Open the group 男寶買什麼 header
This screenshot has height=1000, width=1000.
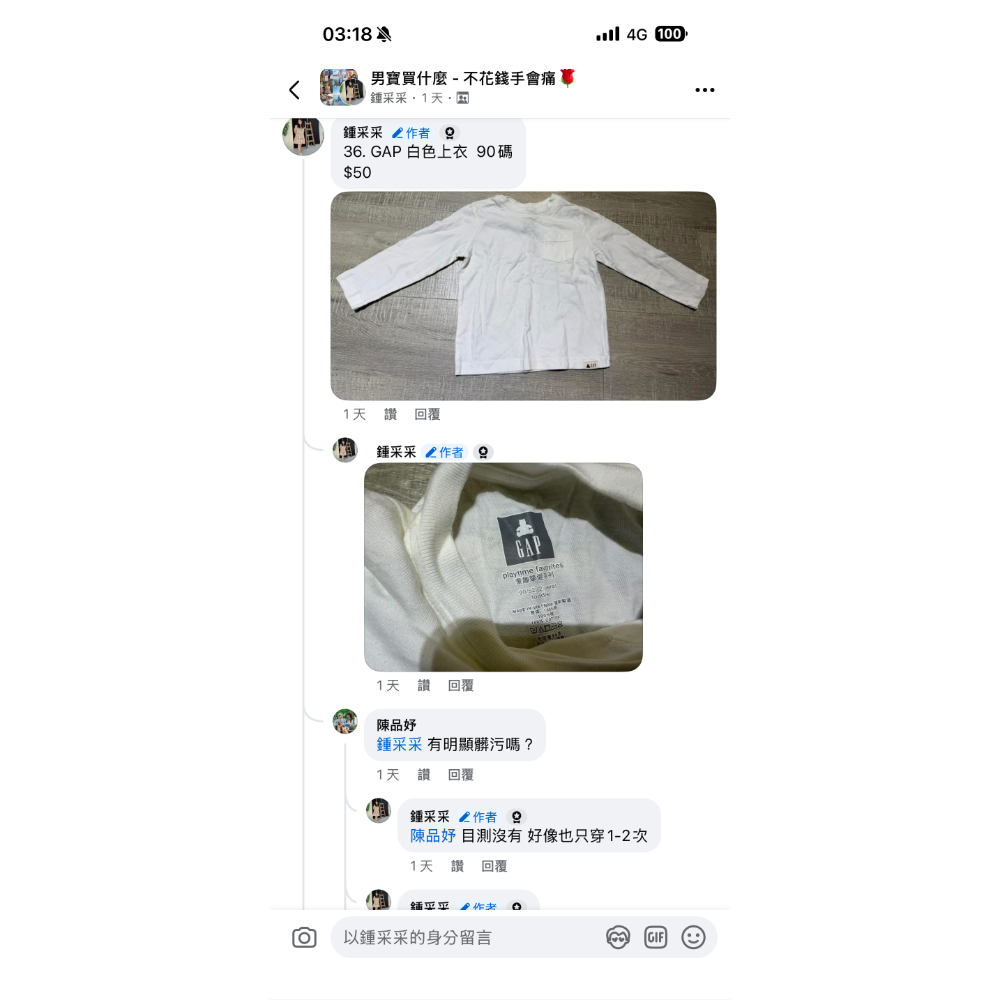tap(472, 78)
